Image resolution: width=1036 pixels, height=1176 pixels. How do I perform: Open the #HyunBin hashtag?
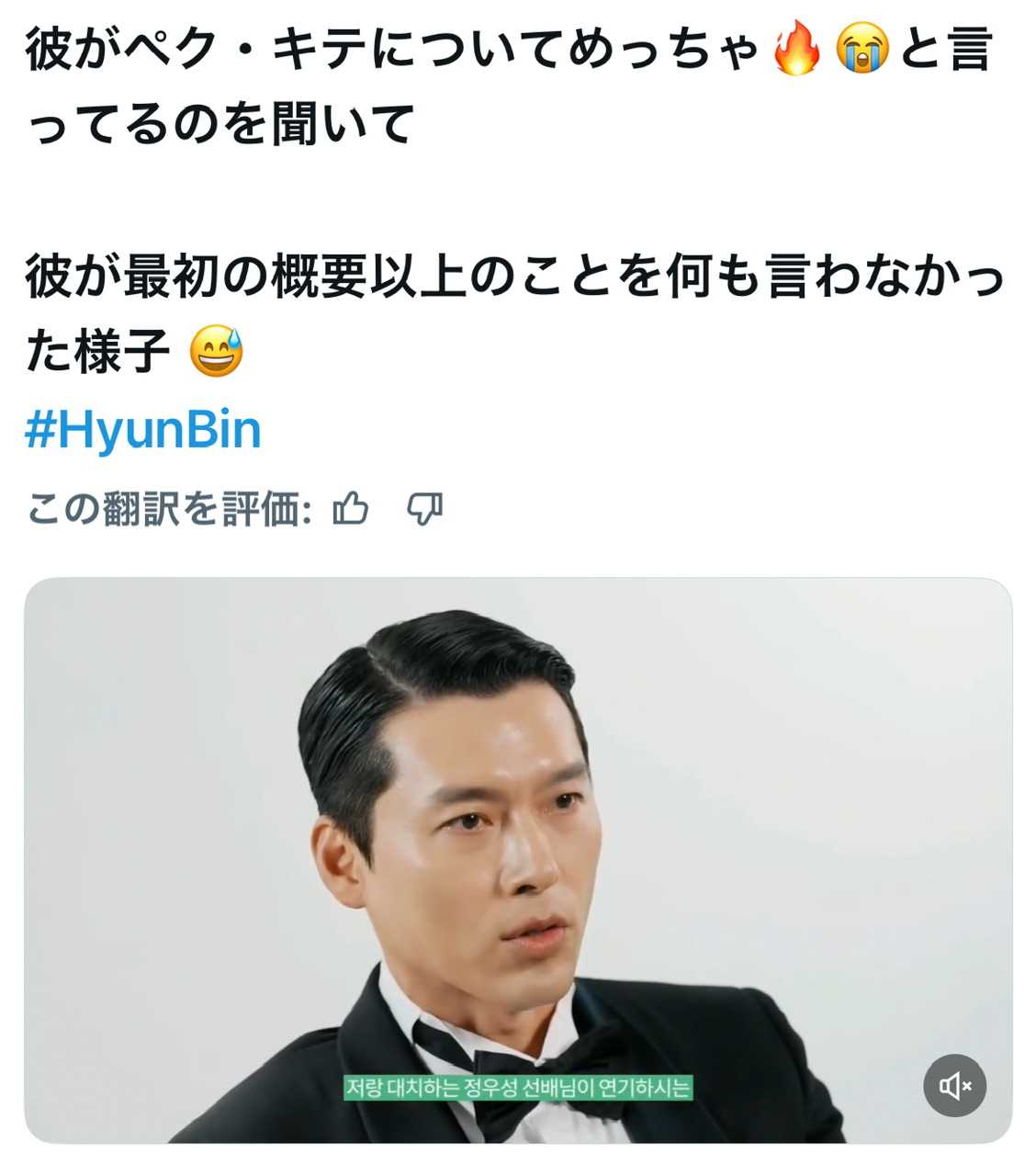pos(143,430)
